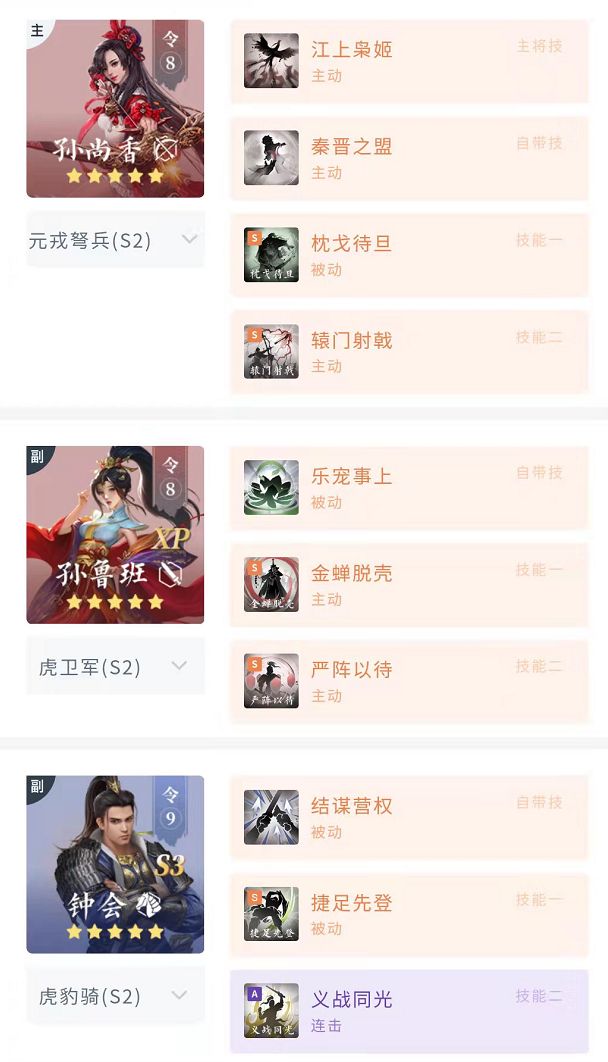
Task: Select the 金蝉脱壳 skill row
Action: tap(410, 585)
